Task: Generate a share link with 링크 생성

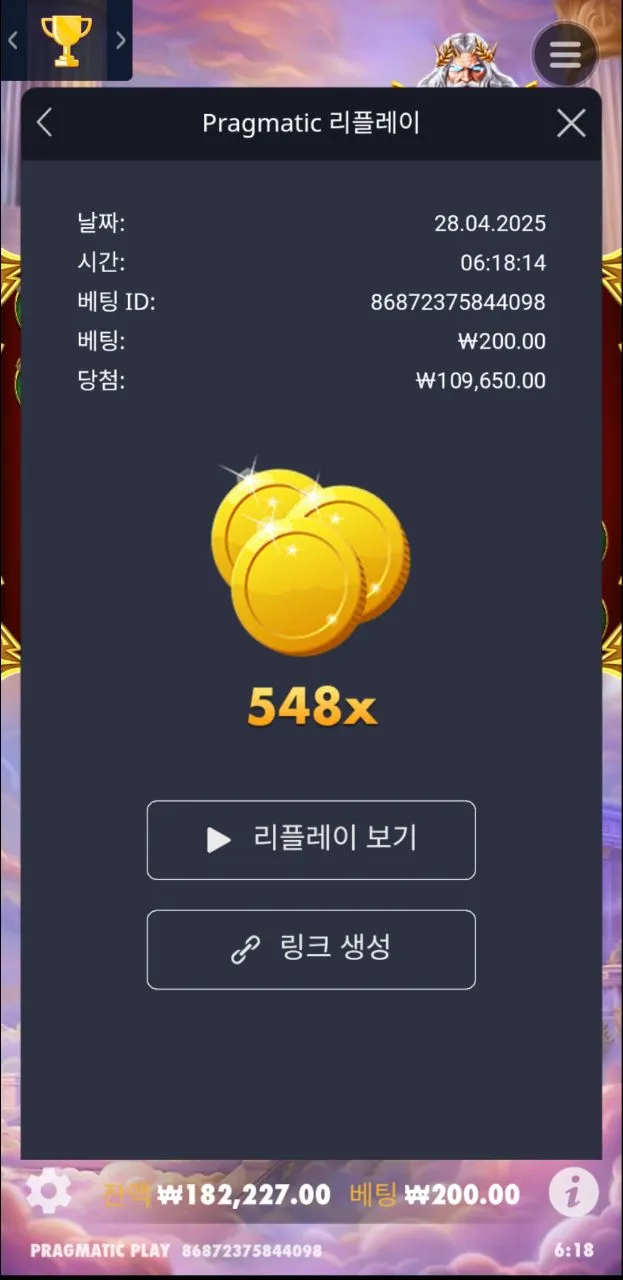Action: point(311,949)
